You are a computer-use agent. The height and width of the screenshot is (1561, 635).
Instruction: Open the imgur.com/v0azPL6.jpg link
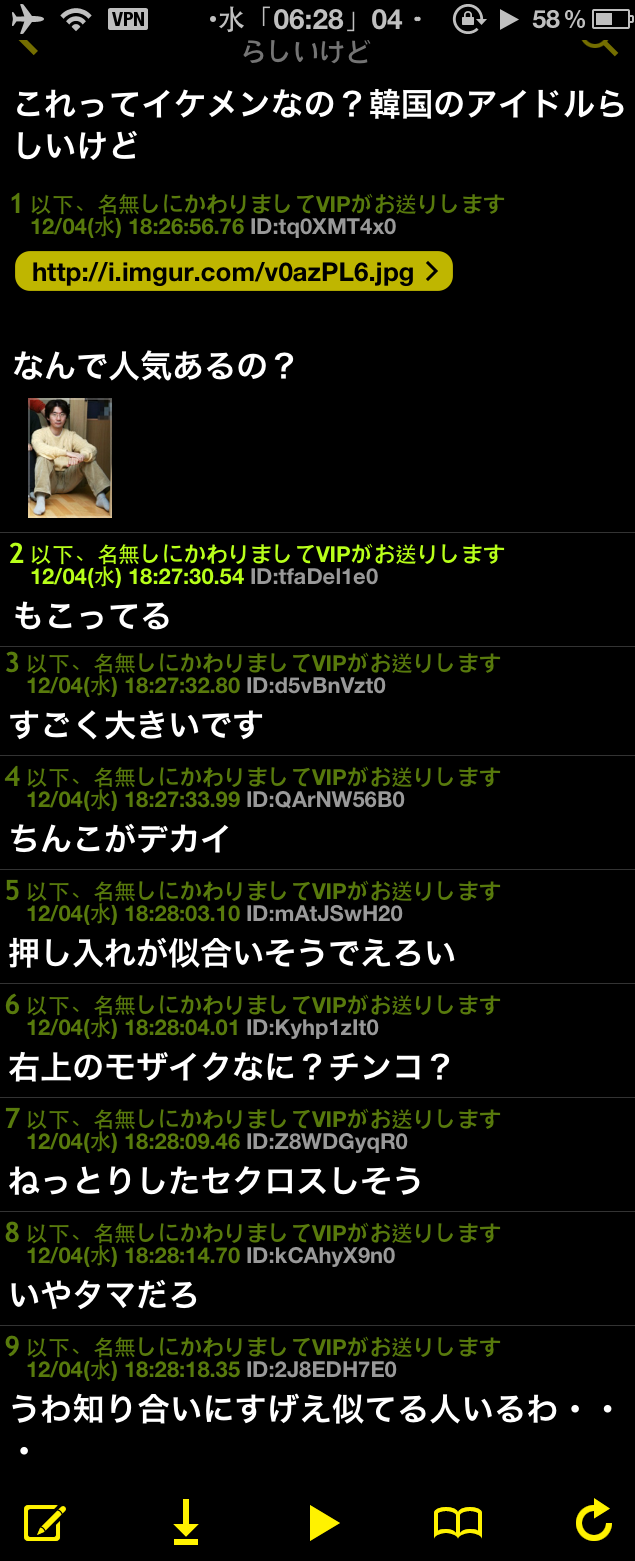(x=233, y=272)
